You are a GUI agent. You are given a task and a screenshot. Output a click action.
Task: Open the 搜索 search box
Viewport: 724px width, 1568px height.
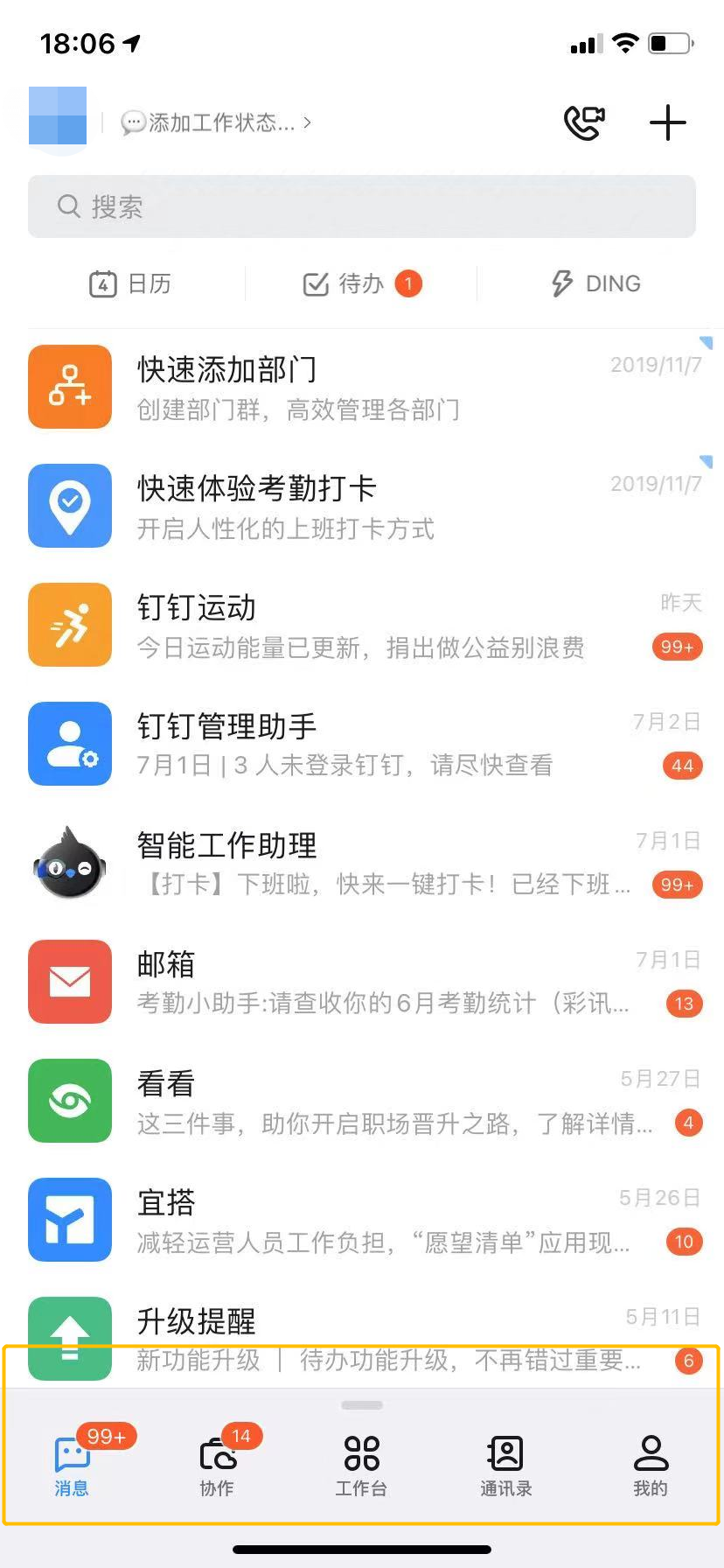(x=362, y=206)
